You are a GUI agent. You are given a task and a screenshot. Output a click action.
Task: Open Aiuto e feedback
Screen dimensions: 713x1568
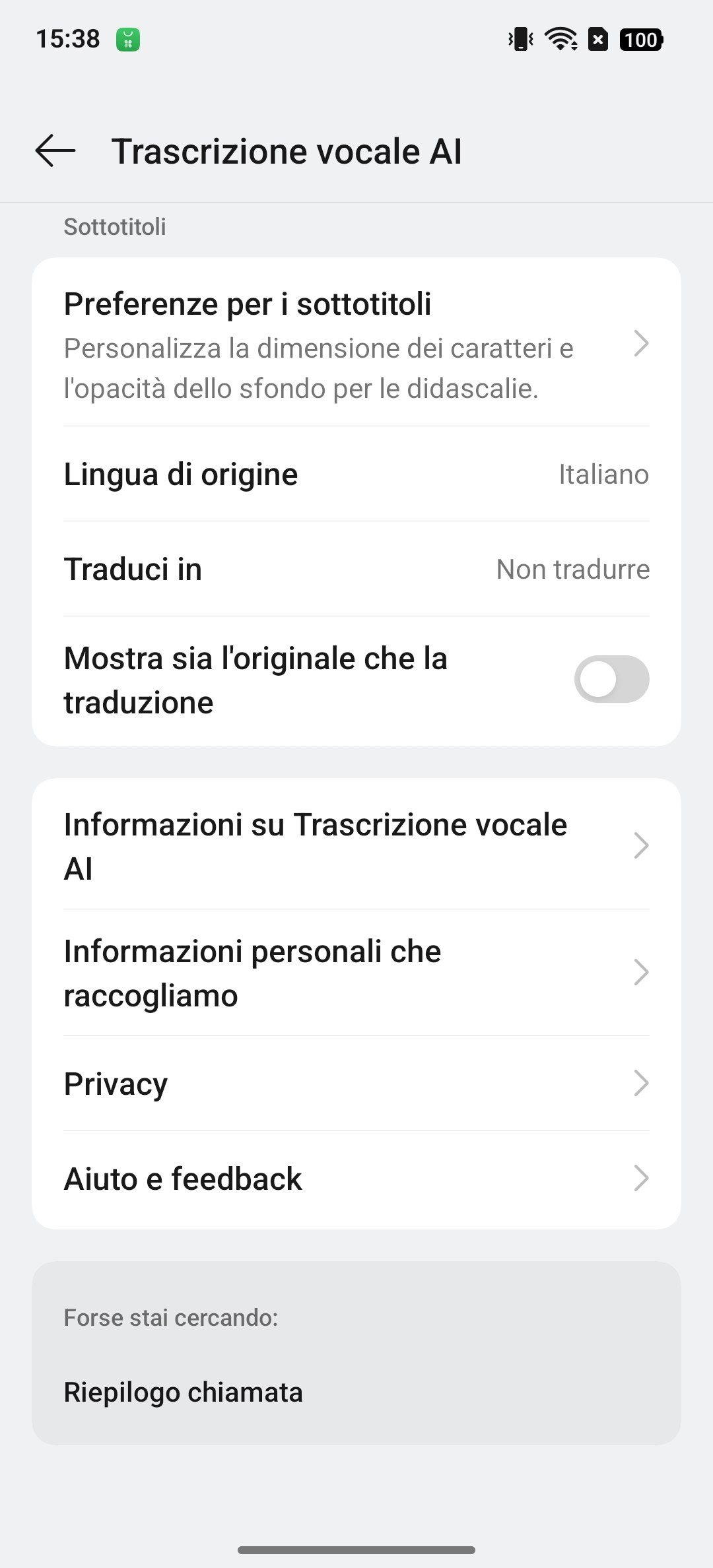click(356, 1179)
